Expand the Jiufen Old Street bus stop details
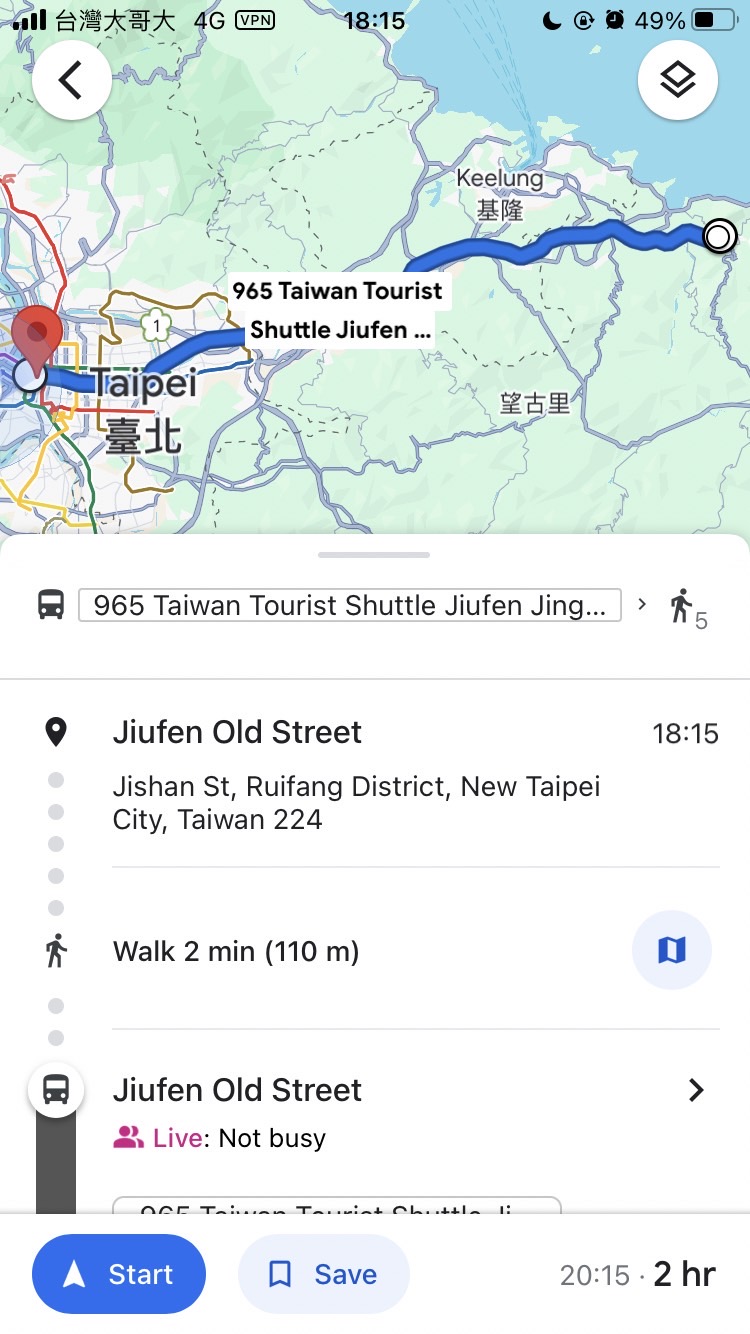The height and width of the screenshot is (1334, 750). pos(696,1090)
